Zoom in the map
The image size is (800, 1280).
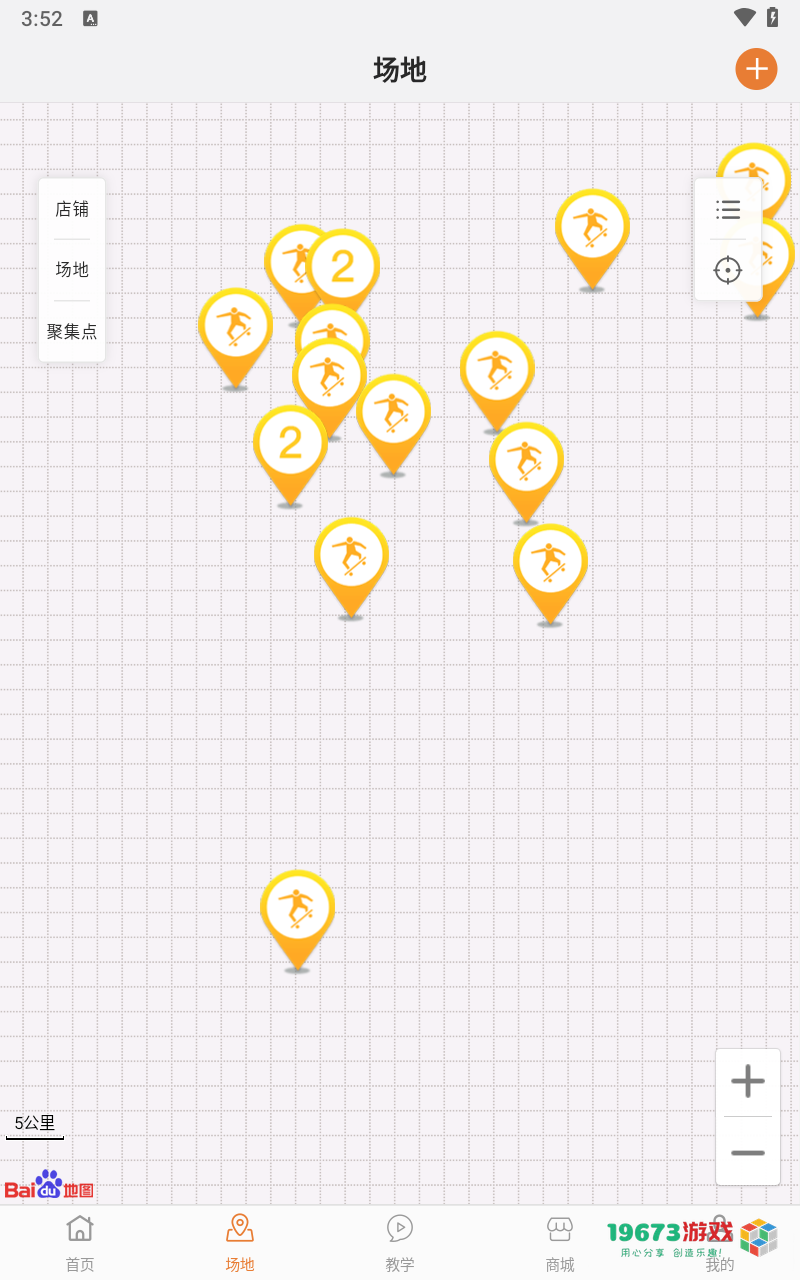(747, 1081)
